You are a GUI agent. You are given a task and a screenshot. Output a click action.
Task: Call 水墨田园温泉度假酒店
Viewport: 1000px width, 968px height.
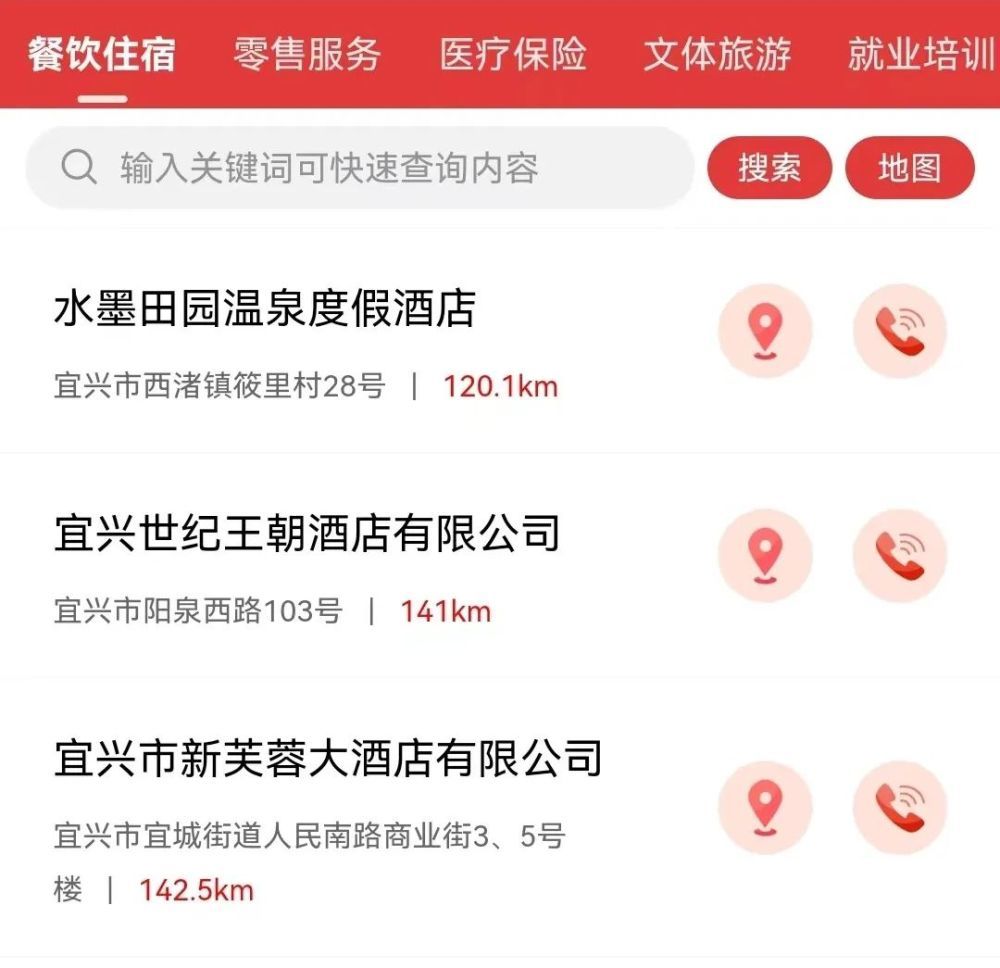tap(899, 331)
